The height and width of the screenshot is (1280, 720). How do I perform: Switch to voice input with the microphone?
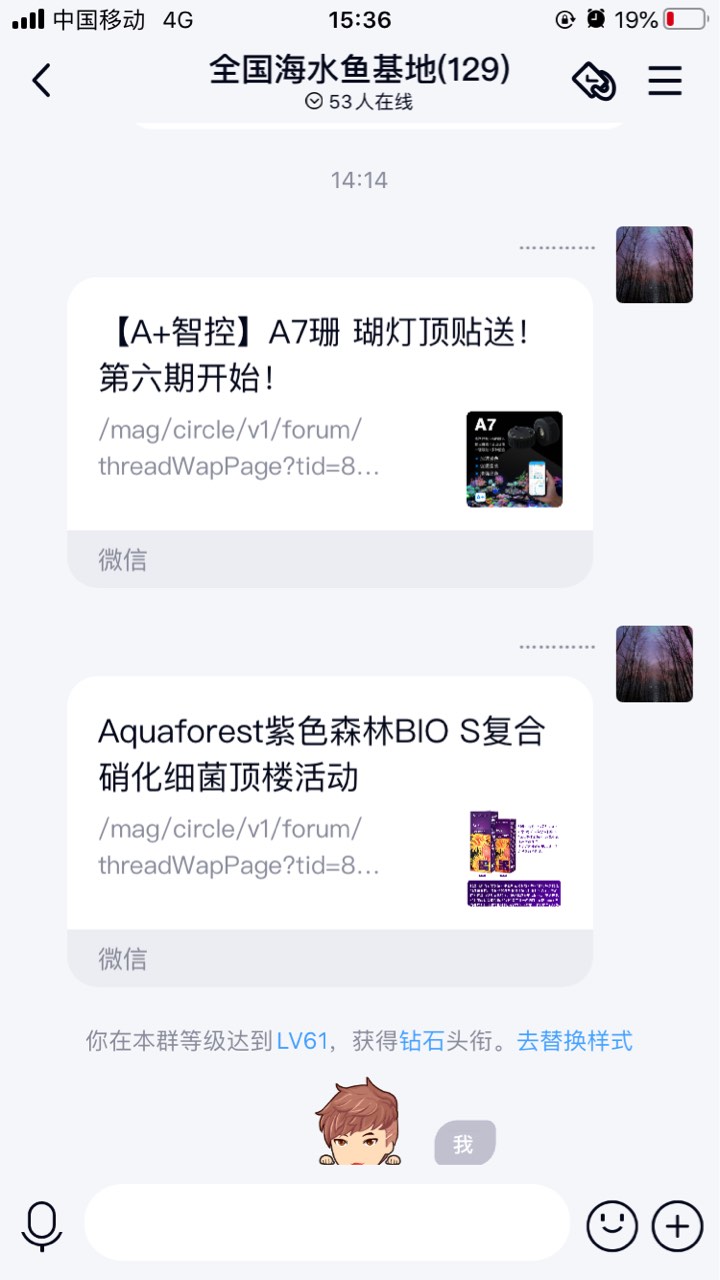pyautogui.click(x=42, y=1225)
